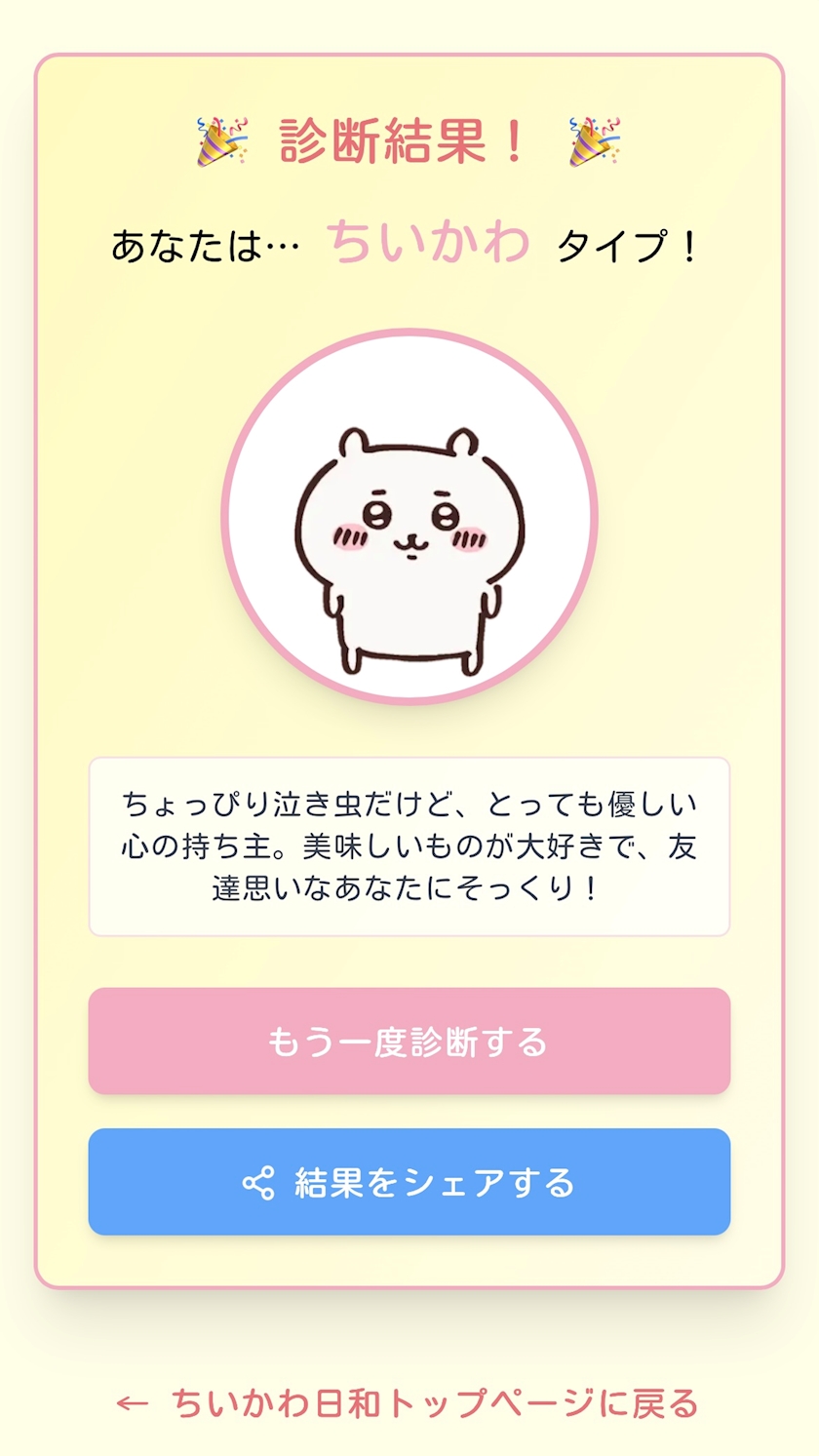Return via ちいかわ日和トップページに戻る link
The height and width of the screenshot is (1456, 819).
pyautogui.click(x=409, y=1403)
